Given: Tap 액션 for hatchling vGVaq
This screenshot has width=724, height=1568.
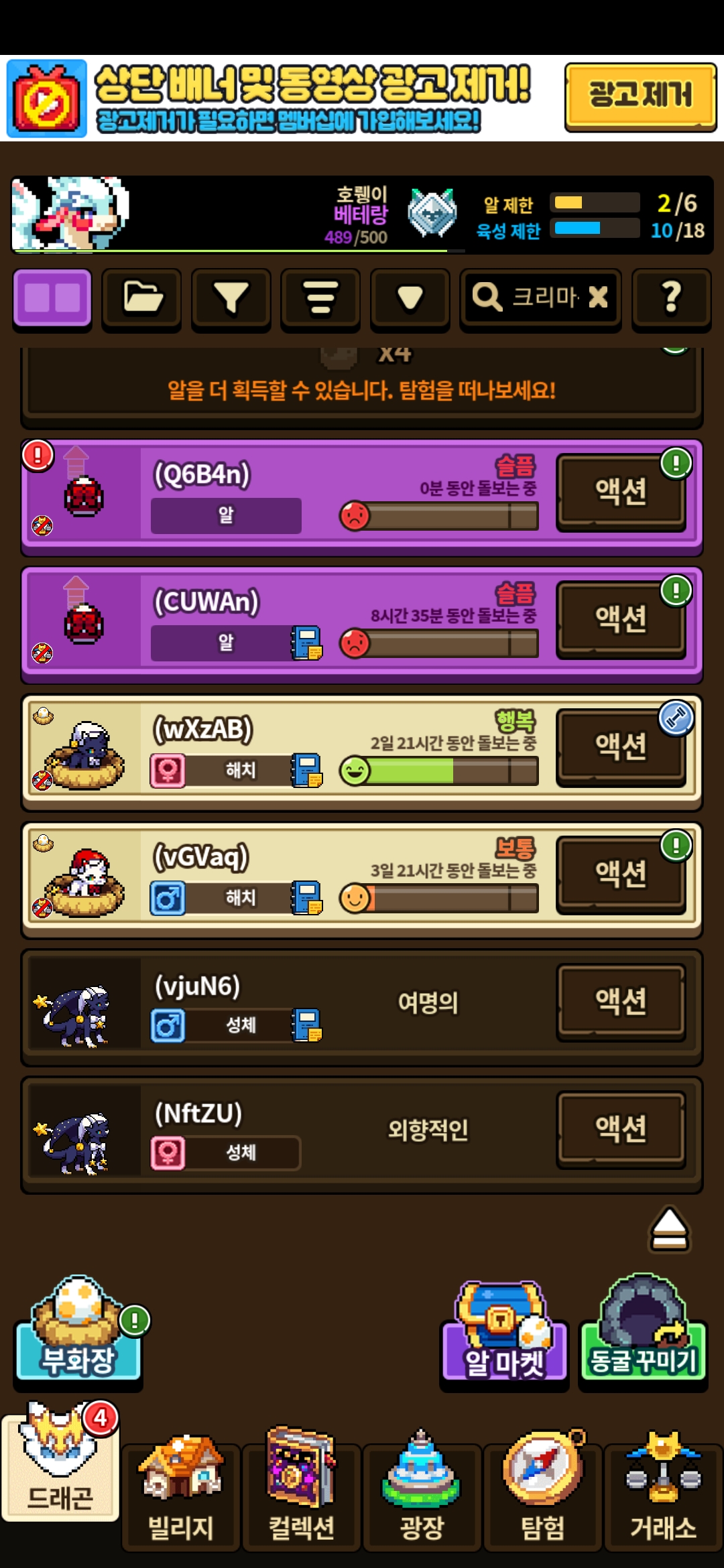Looking at the screenshot, I should click(x=621, y=874).
